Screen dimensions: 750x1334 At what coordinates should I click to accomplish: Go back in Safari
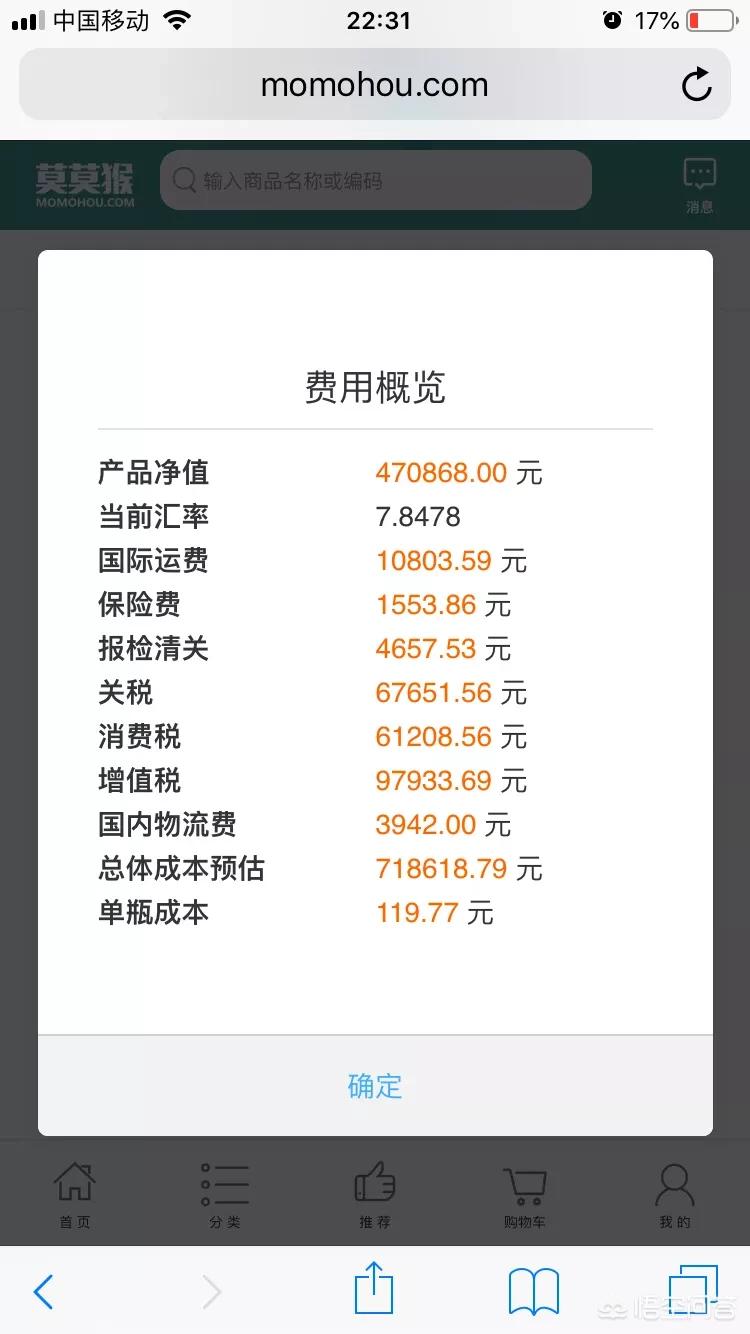[x=43, y=1292]
